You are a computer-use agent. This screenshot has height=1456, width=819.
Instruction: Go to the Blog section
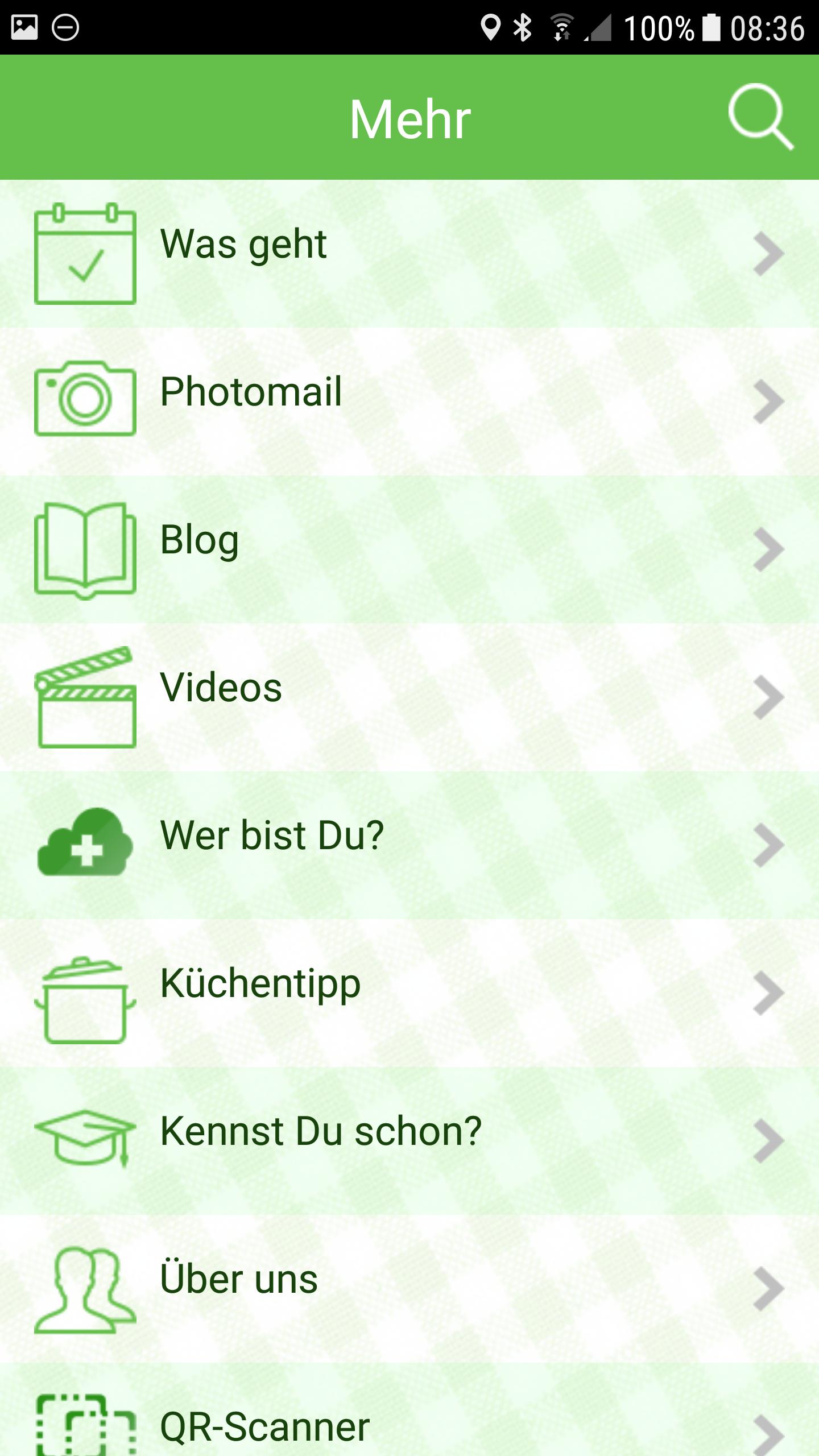[x=409, y=548]
